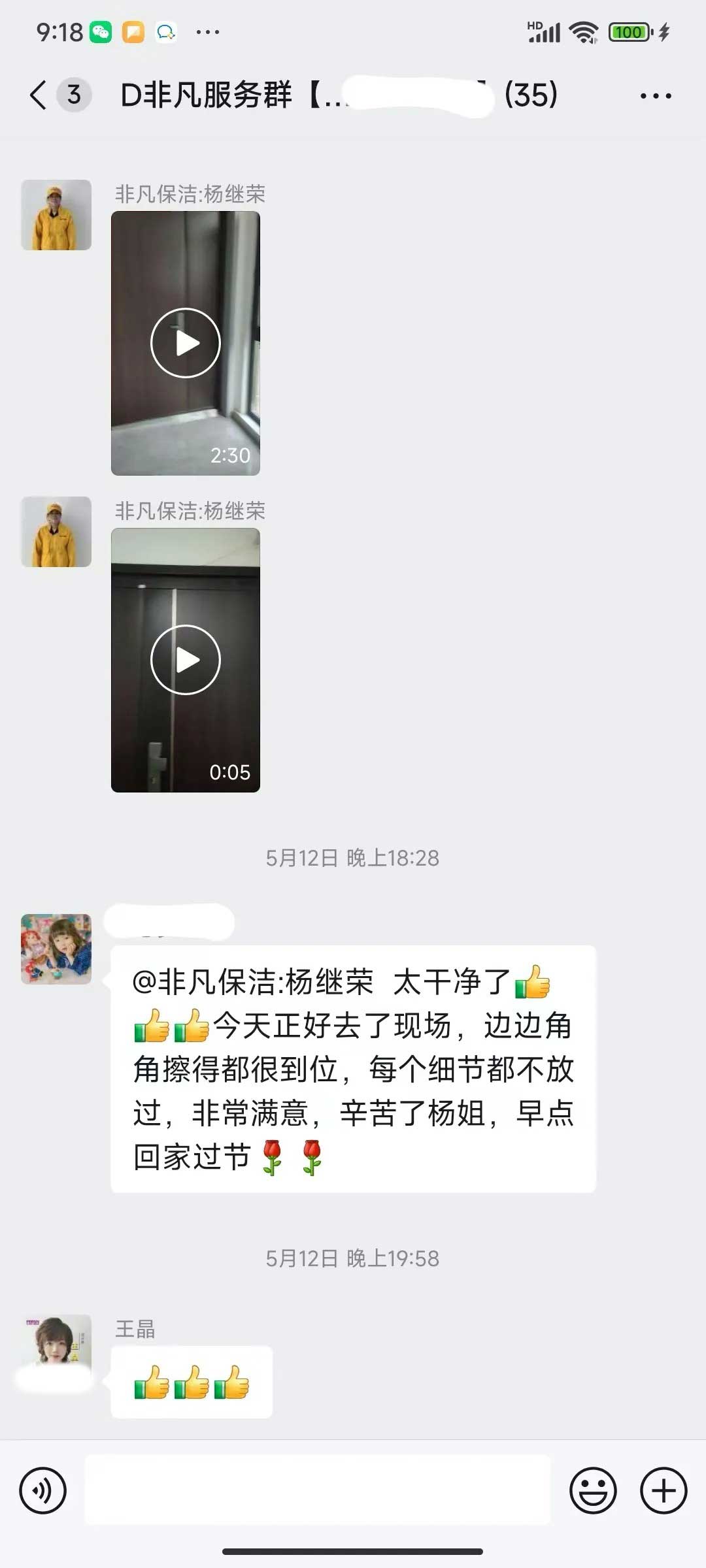
Task: Open avatar of the 太干净了 message sender
Action: pyautogui.click(x=56, y=949)
